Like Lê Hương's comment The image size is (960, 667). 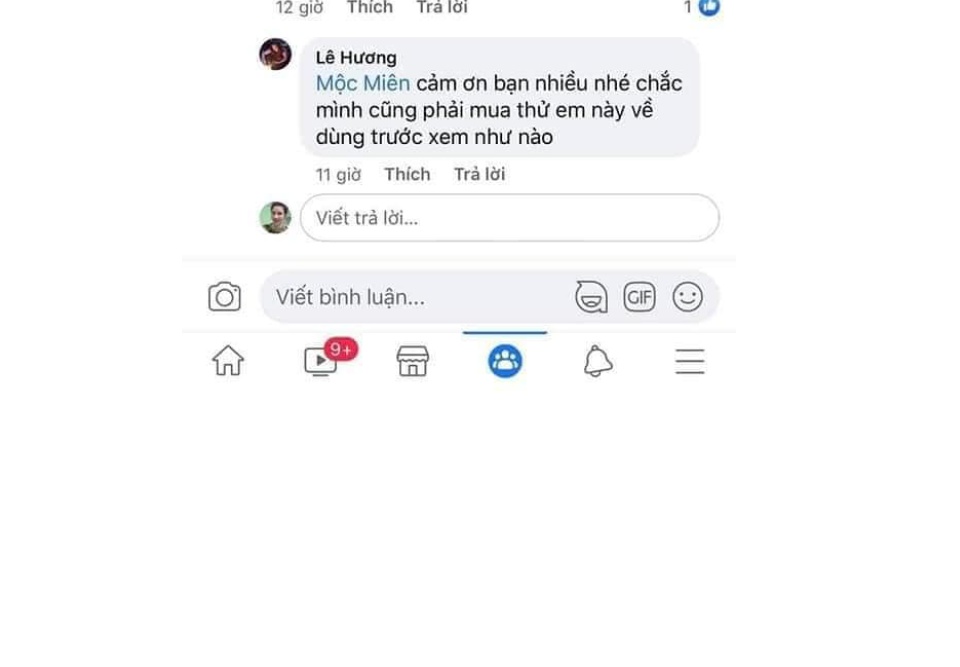(x=407, y=175)
